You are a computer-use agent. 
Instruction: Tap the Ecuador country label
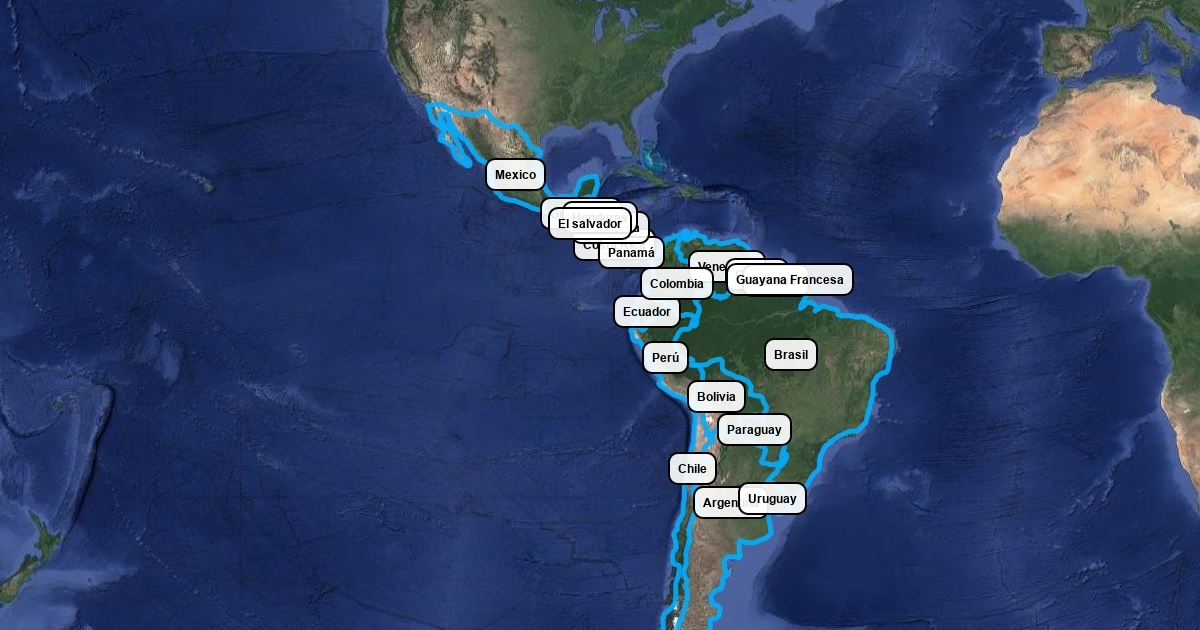(646, 312)
